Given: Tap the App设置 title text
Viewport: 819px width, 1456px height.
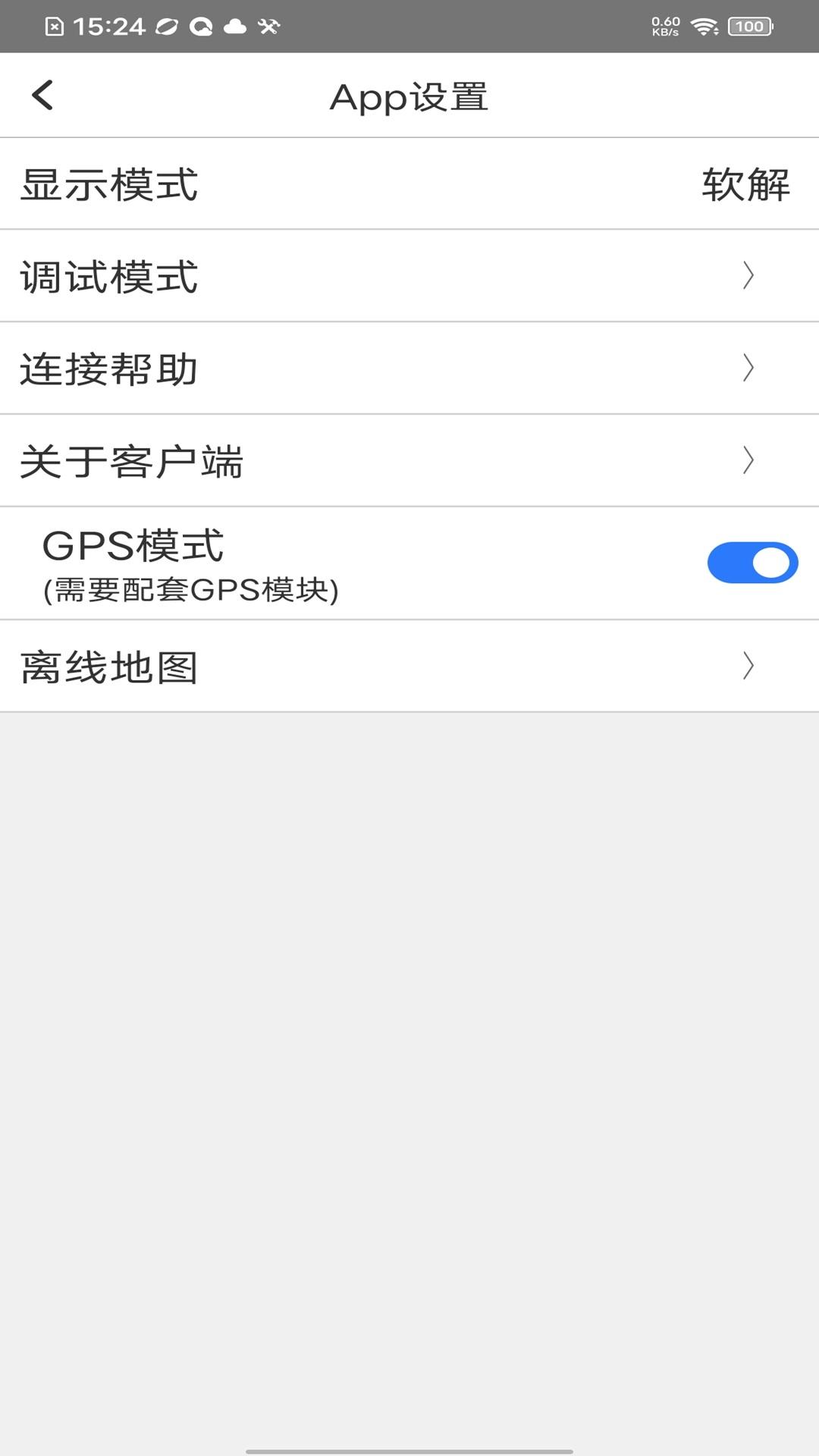Looking at the screenshot, I should pyautogui.click(x=409, y=96).
